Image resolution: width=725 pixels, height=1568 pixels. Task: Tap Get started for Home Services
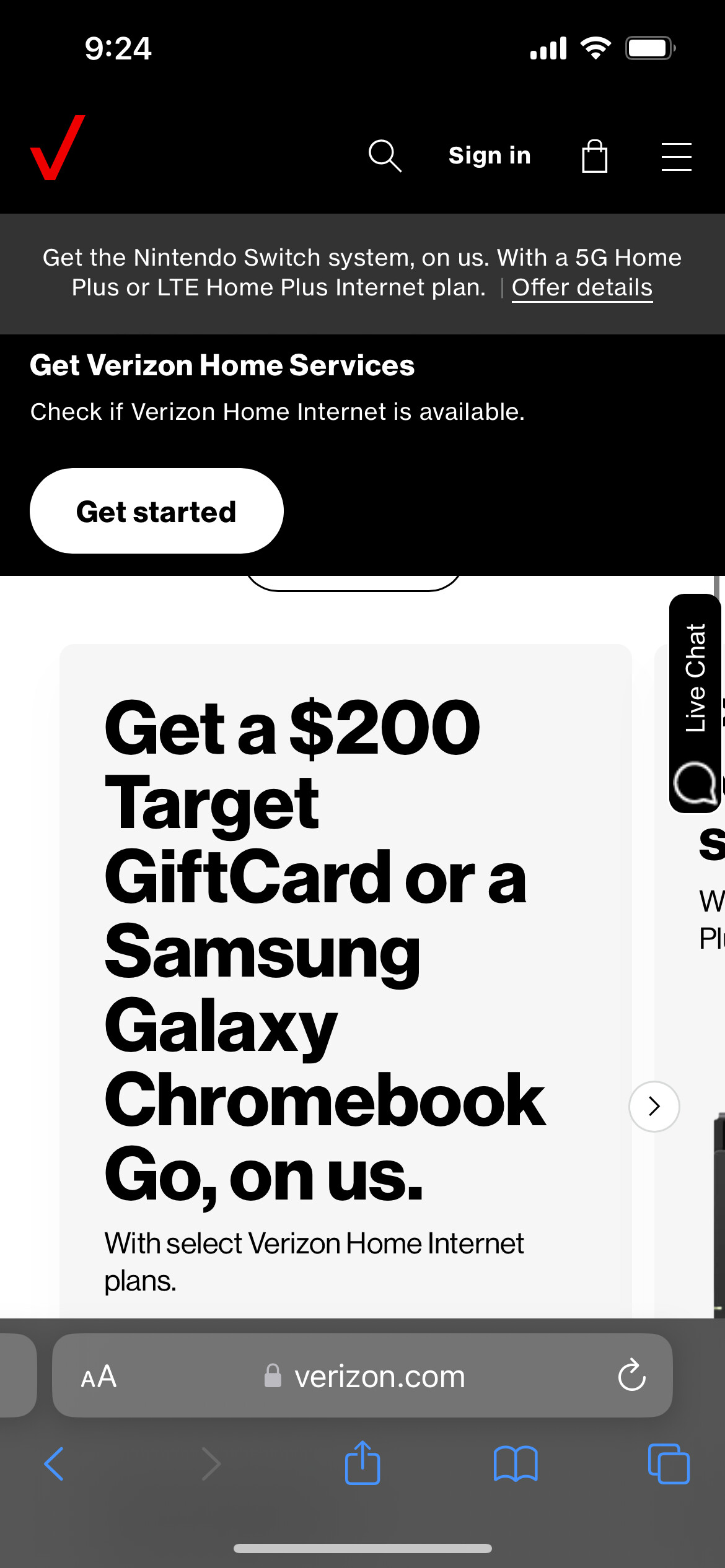(157, 512)
